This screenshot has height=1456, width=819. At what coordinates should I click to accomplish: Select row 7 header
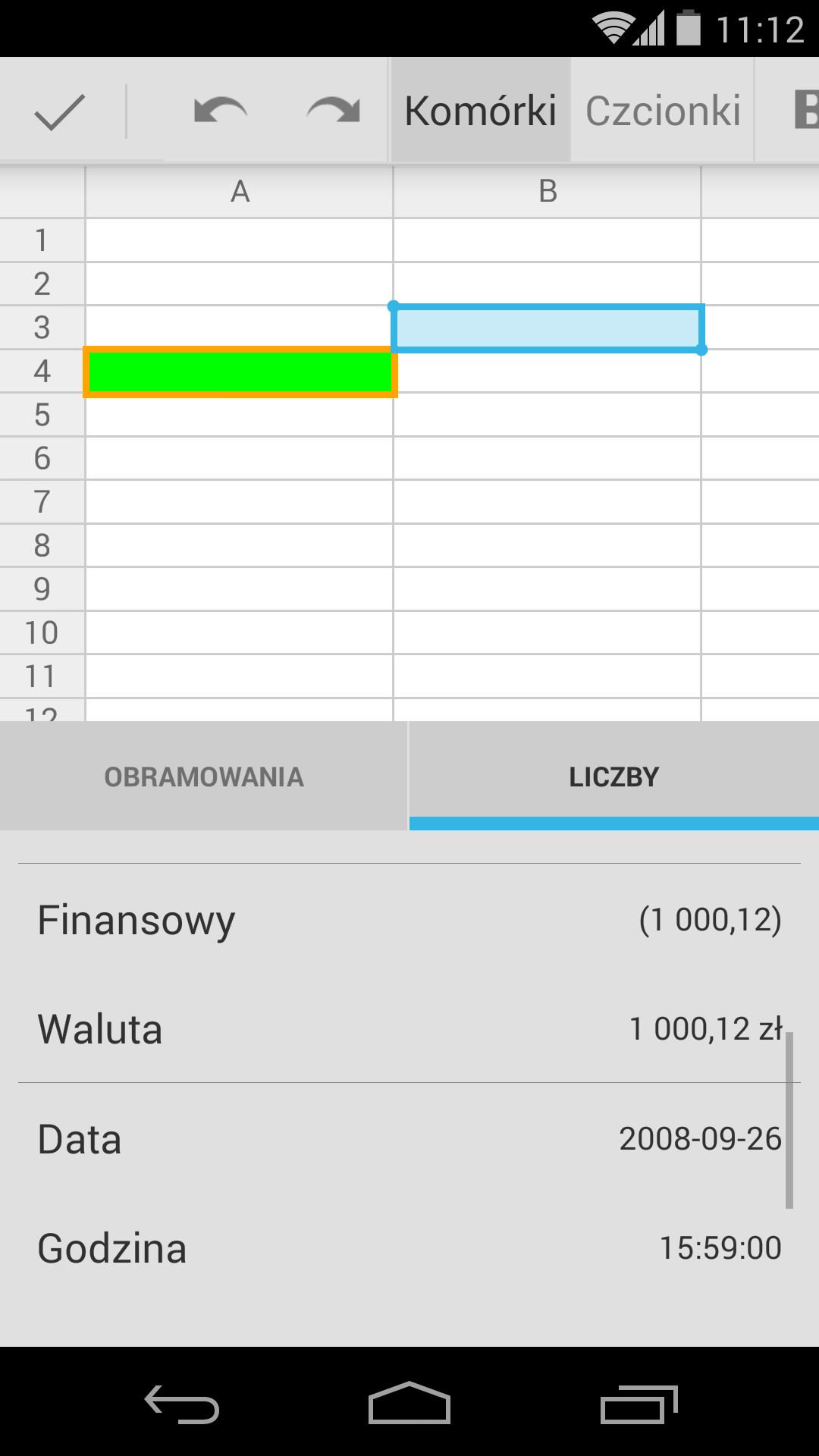coord(42,501)
